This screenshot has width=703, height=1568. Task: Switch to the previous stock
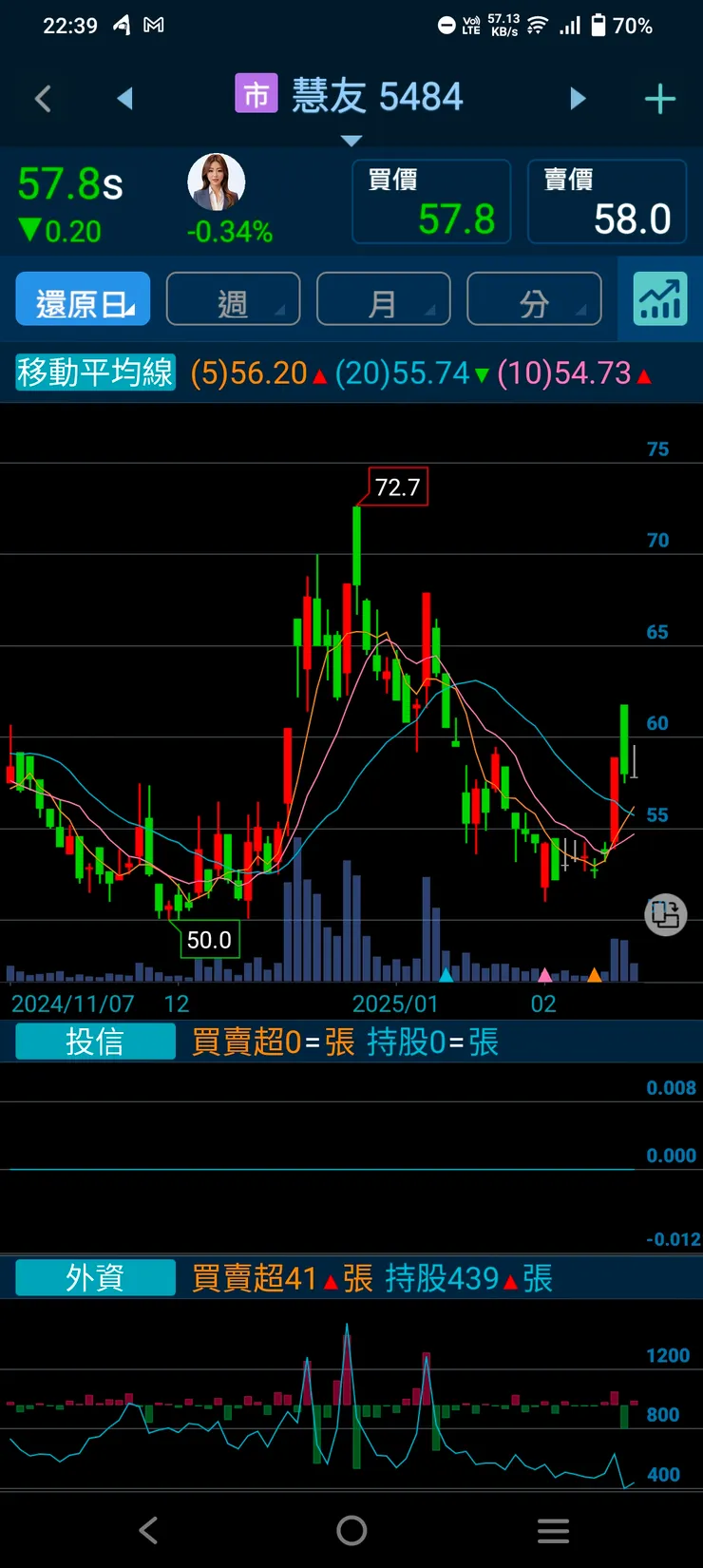pos(124,99)
